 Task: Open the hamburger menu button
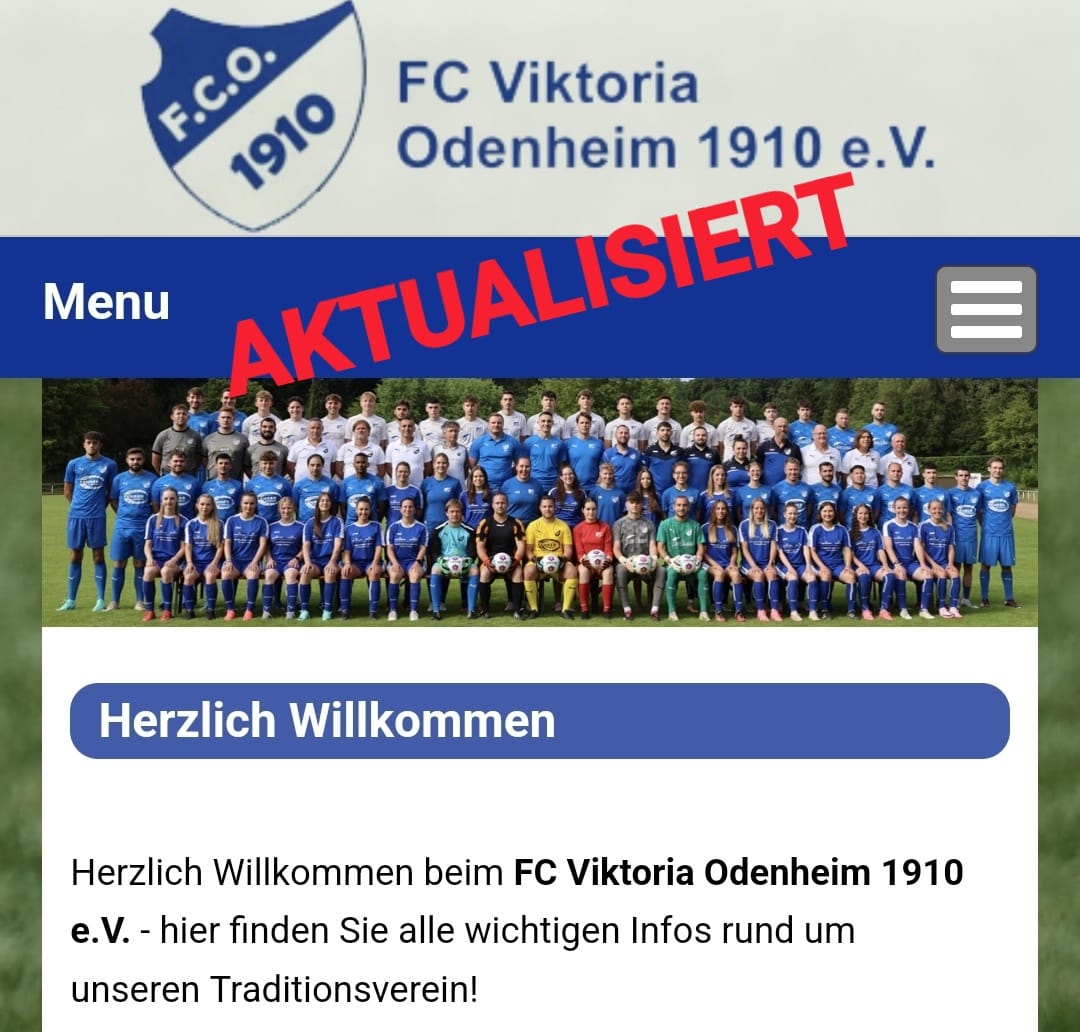point(986,309)
